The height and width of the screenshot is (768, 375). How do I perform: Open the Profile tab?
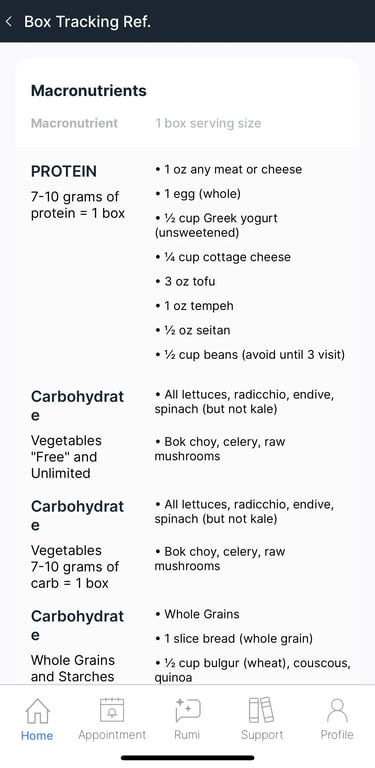pyautogui.click(x=337, y=719)
